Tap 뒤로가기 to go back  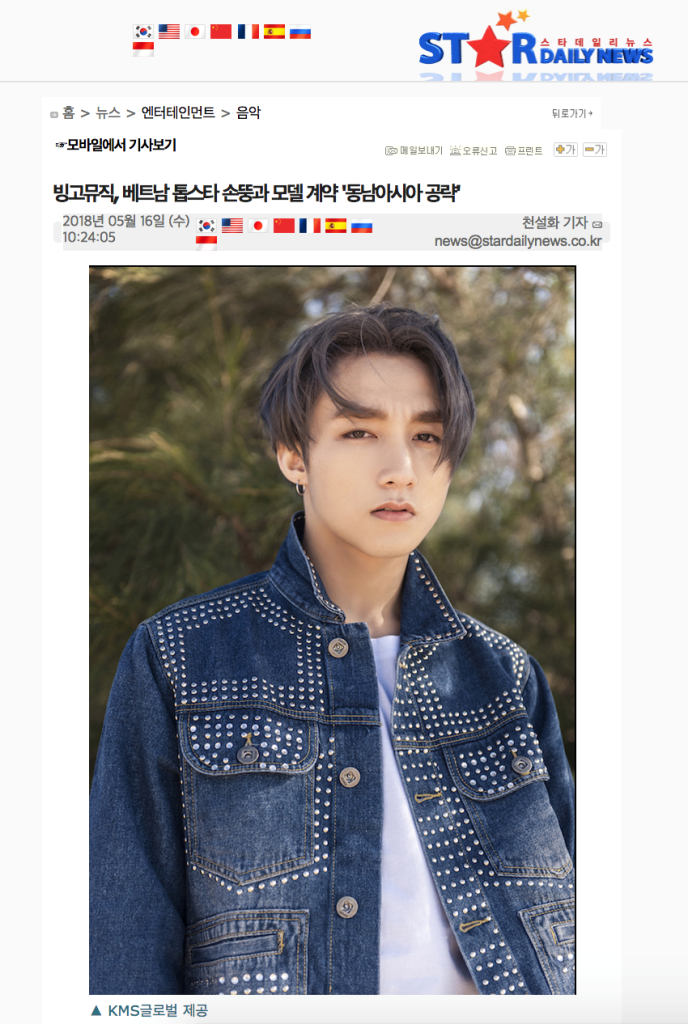pyautogui.click(x=572, y=114)
